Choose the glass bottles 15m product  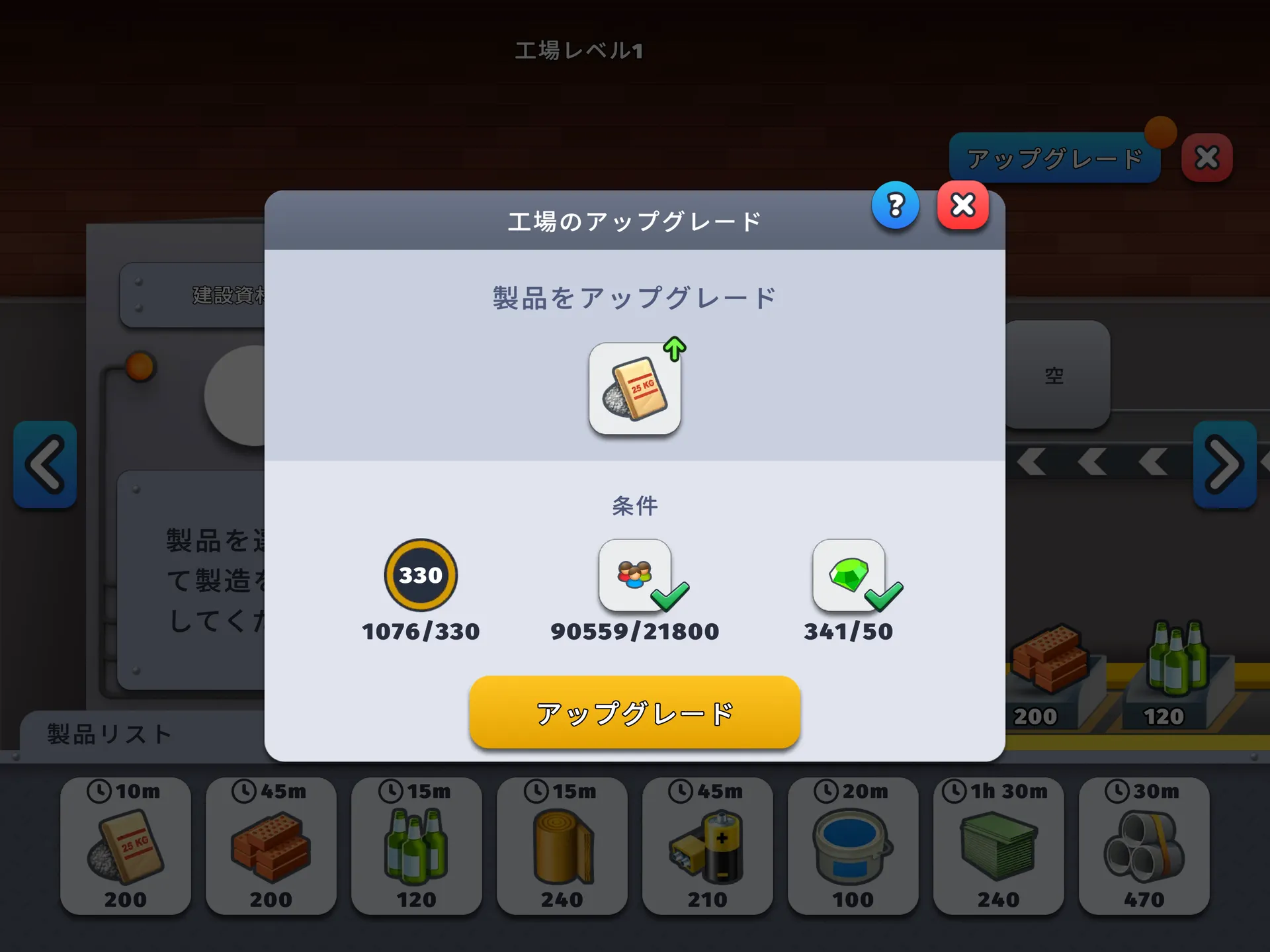click(417, 845)
